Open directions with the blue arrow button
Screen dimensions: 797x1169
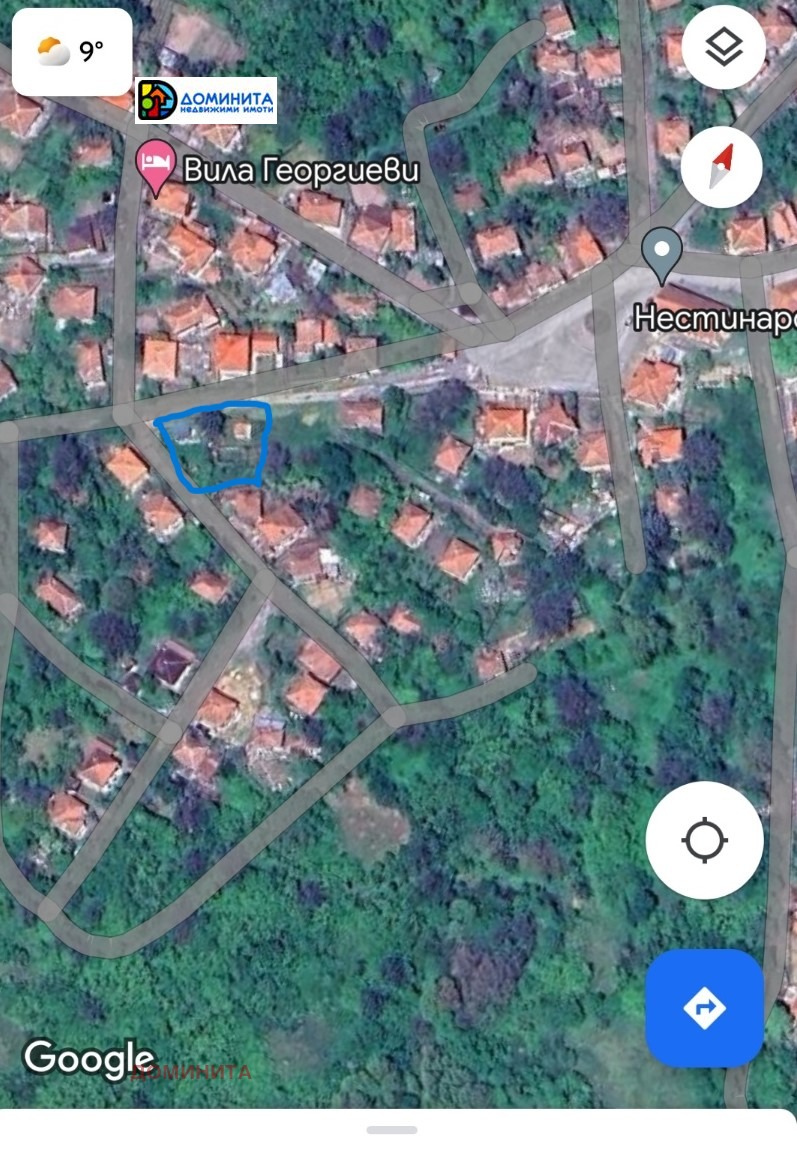[x=704, y=1007]
